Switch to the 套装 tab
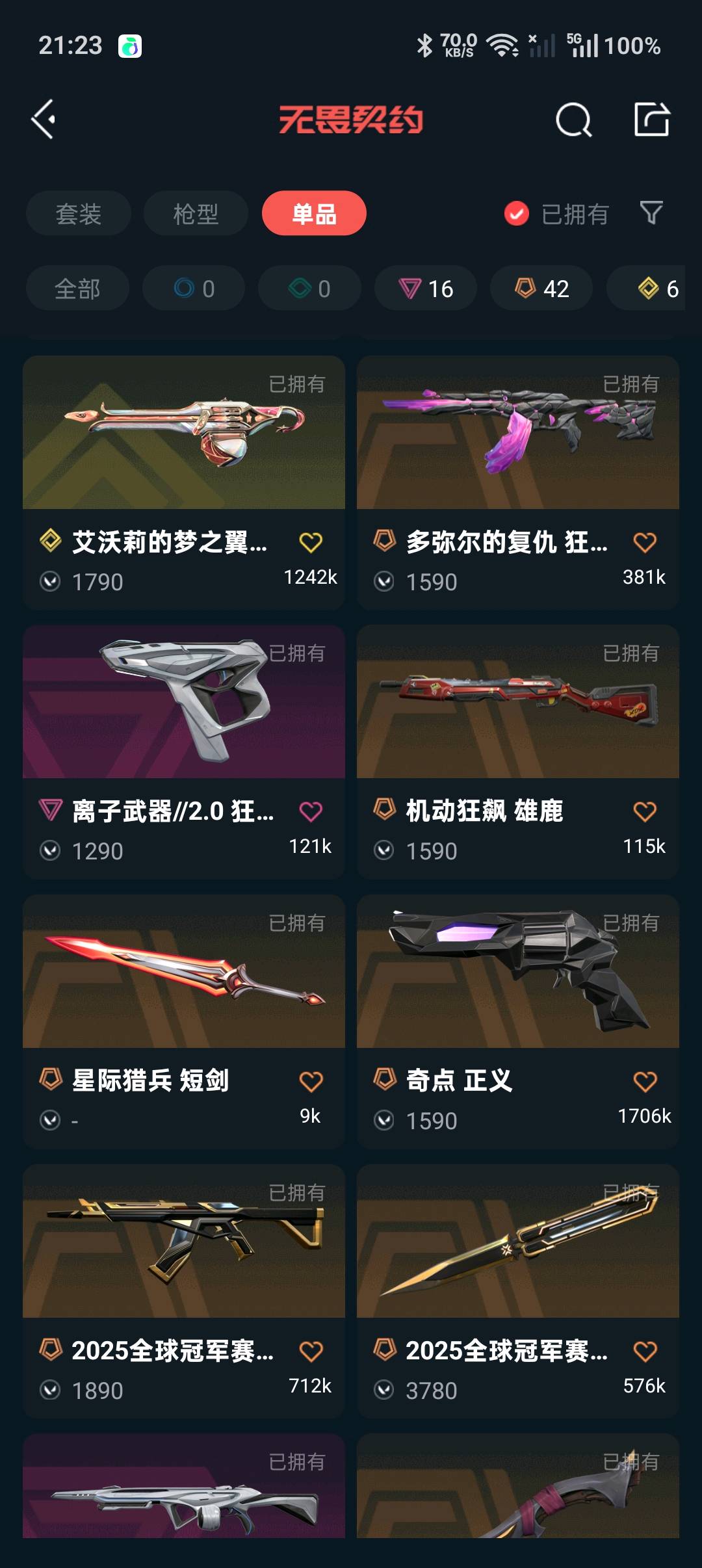Image resolution: width=702 pixels, height=1568 pixels. click(x=79, y=213)
